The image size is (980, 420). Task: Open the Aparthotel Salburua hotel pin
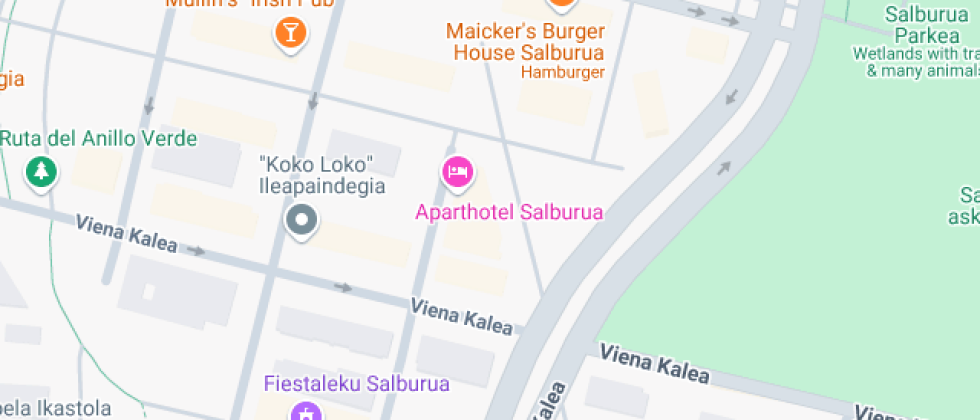pos(458,172)
